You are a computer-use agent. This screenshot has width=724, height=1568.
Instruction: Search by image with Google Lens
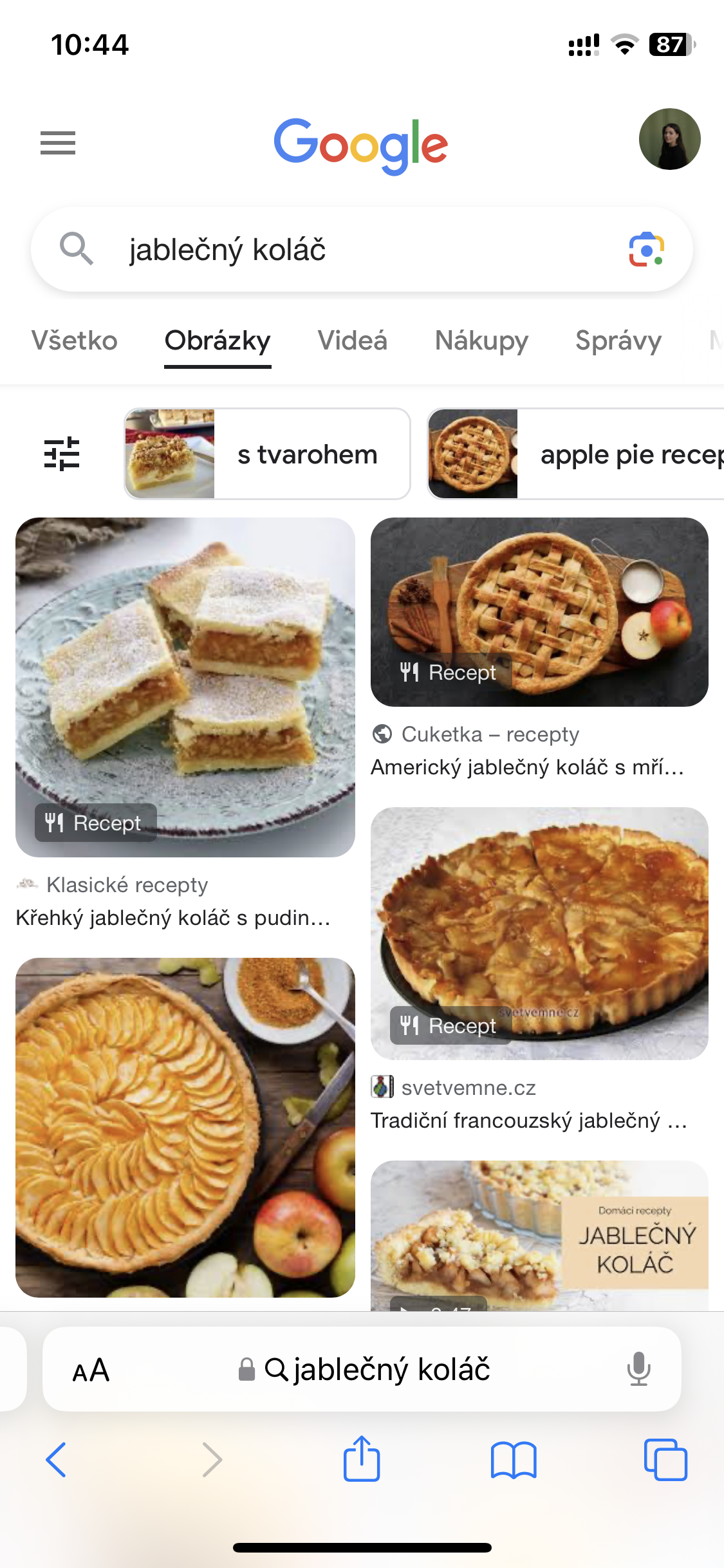tap(646, 250)
